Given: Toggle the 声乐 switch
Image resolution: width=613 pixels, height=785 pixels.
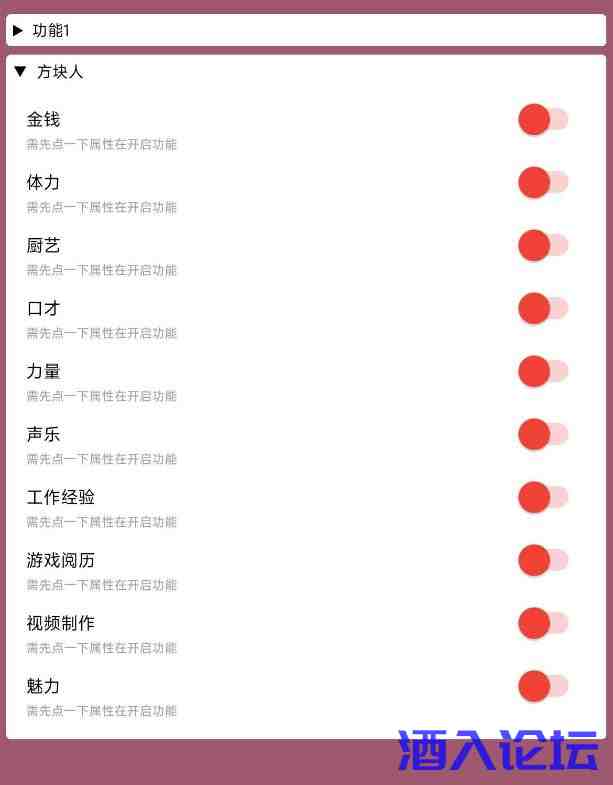Looking at the screenshot, I should point(543,435).
